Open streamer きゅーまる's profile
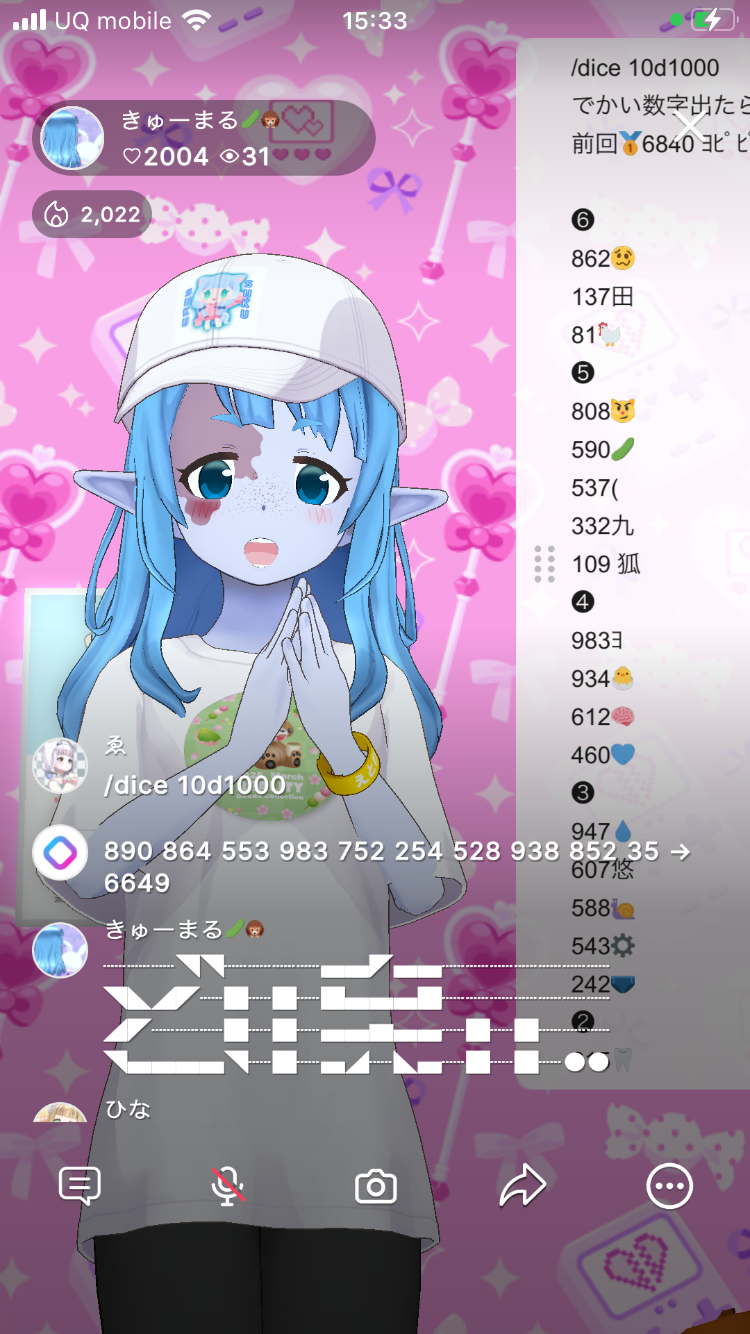Viewport: 750px width, 1334px height. pos(72,138)
